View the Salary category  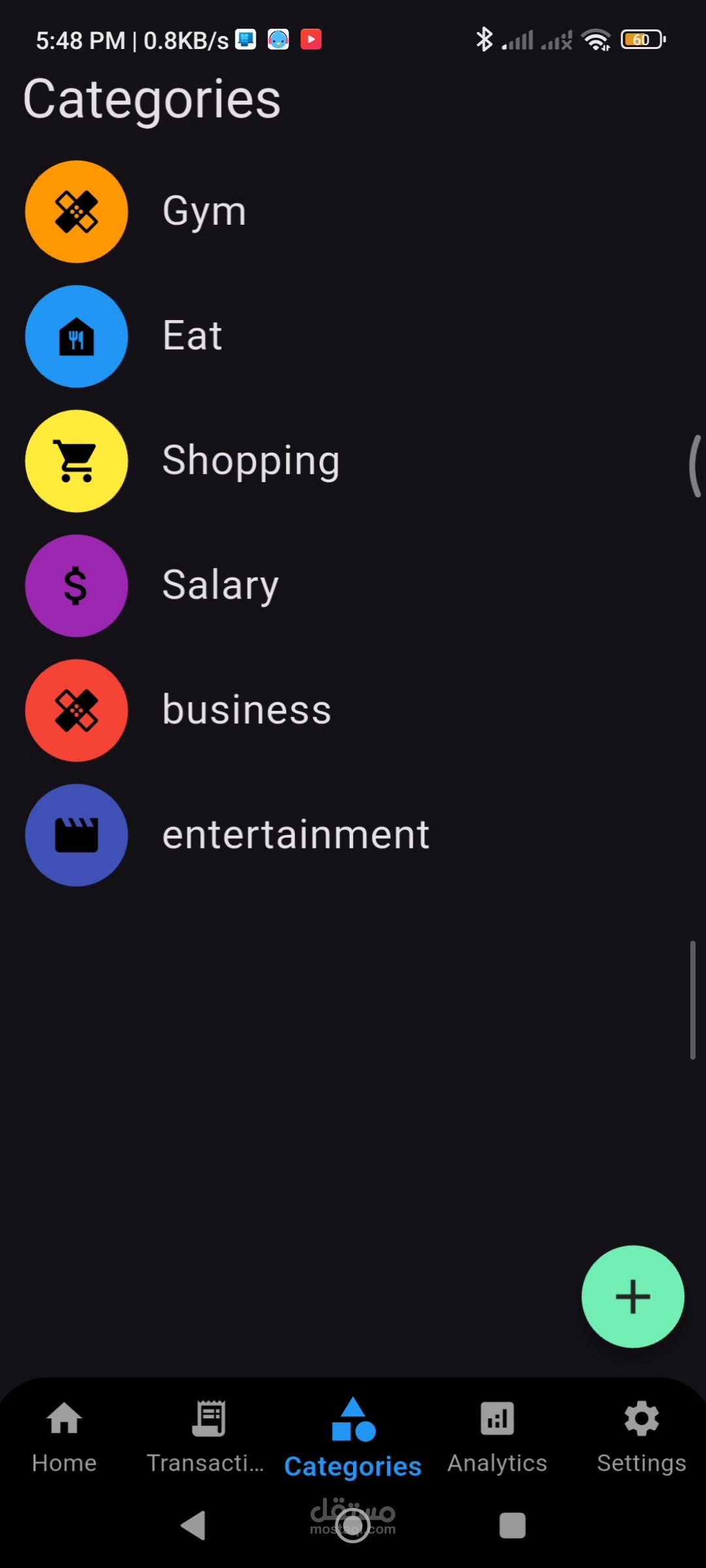220,586
